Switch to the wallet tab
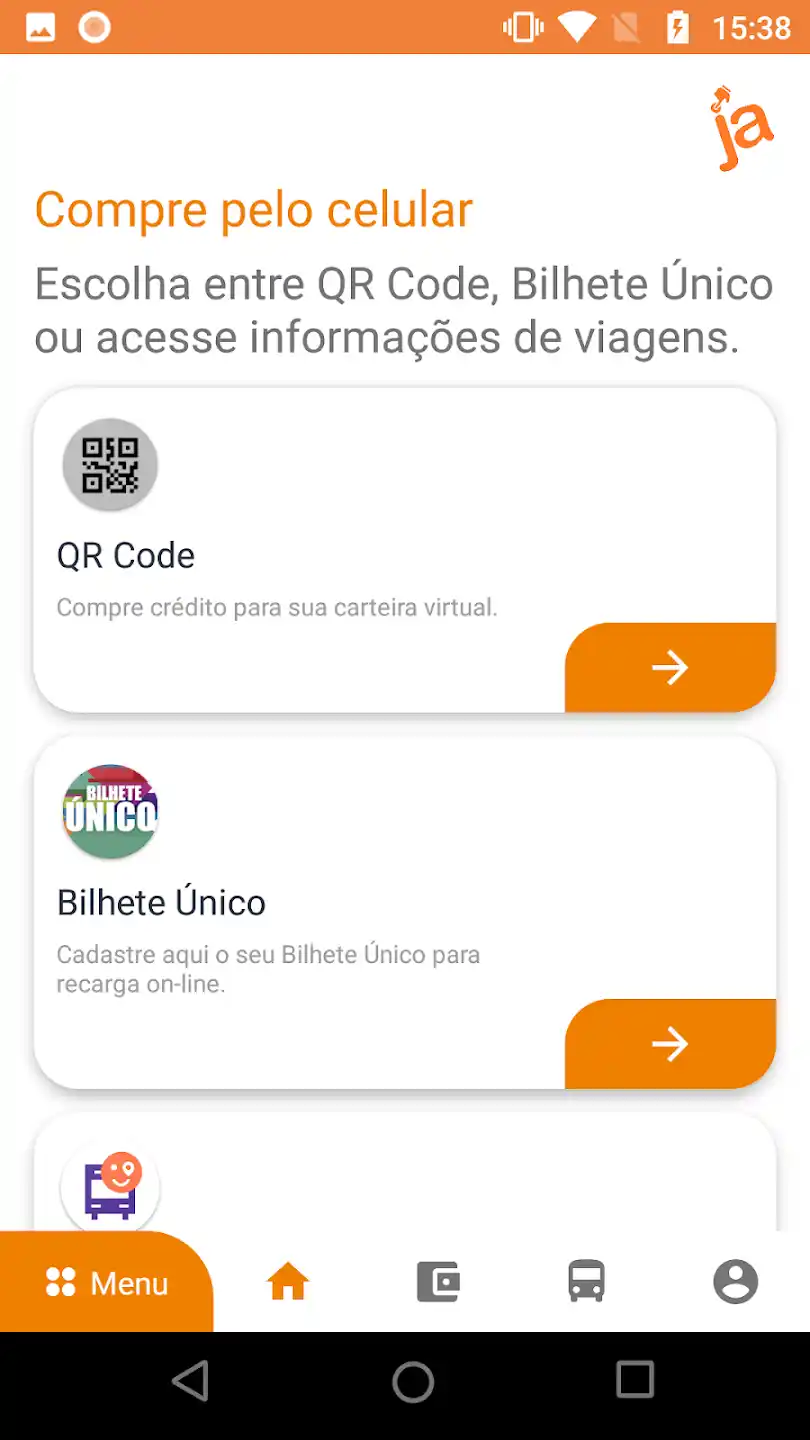 [x=437, y=1281]
